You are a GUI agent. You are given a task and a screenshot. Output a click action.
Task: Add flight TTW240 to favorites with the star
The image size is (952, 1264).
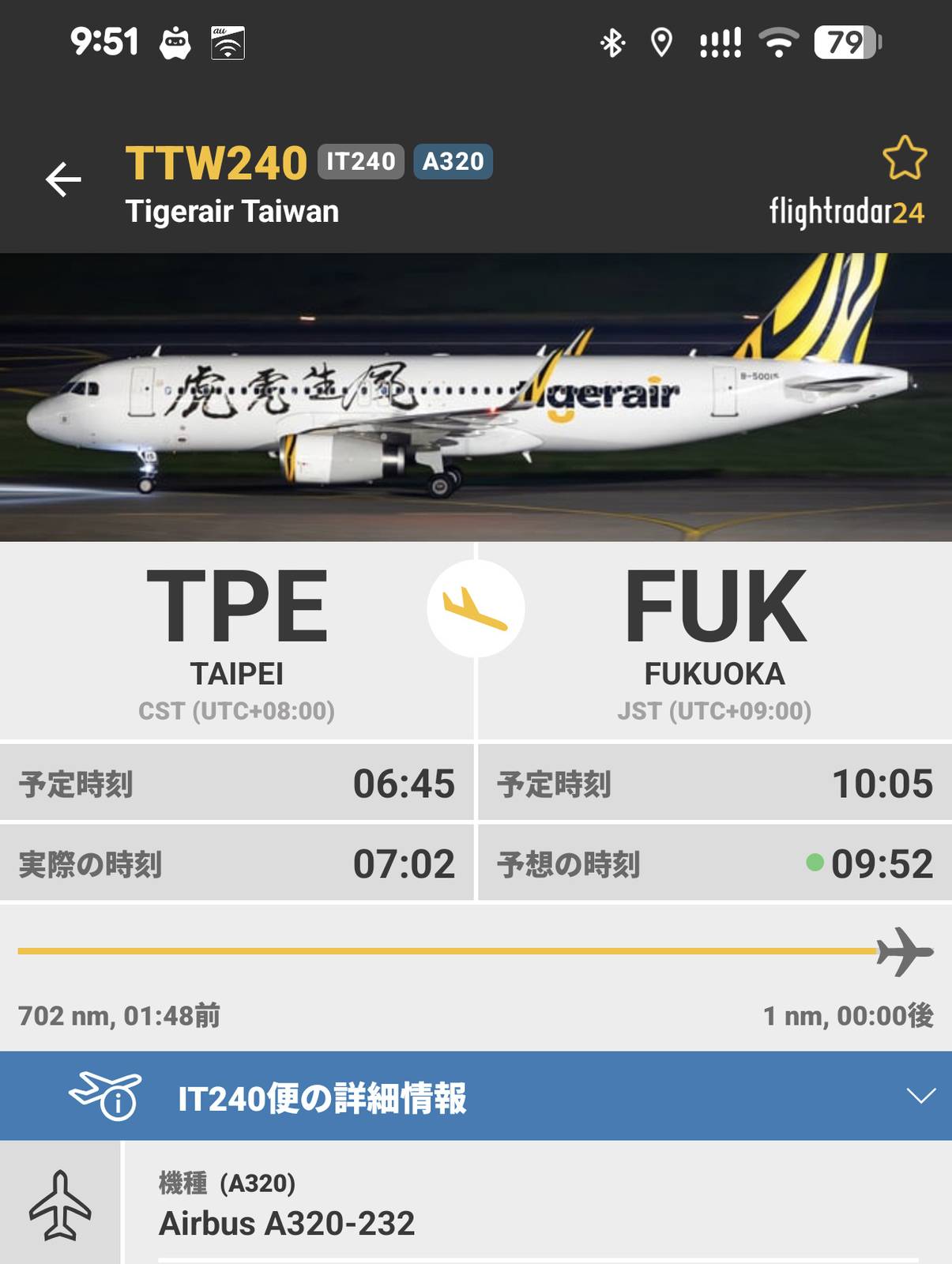point(904,158)
